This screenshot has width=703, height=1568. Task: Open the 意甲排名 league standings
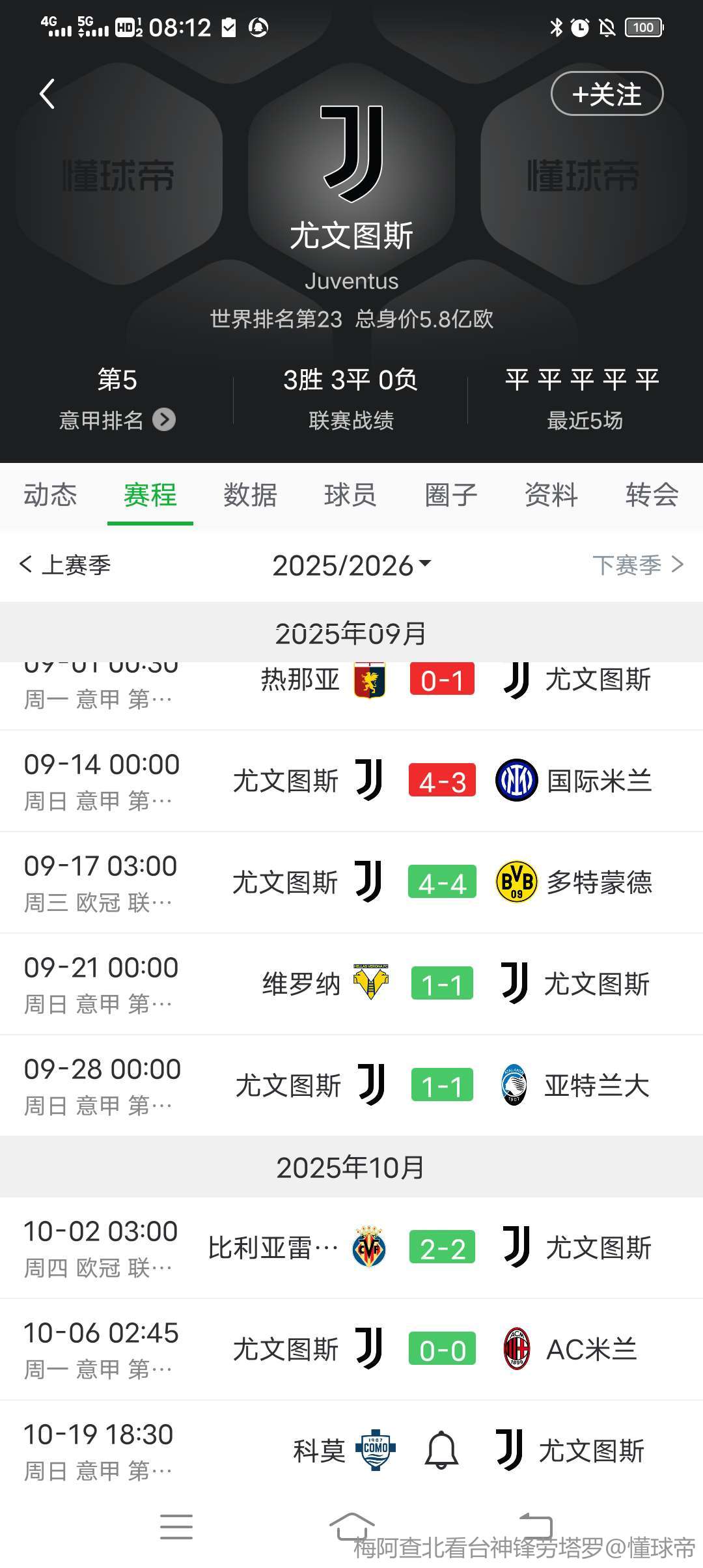(117, 420)
